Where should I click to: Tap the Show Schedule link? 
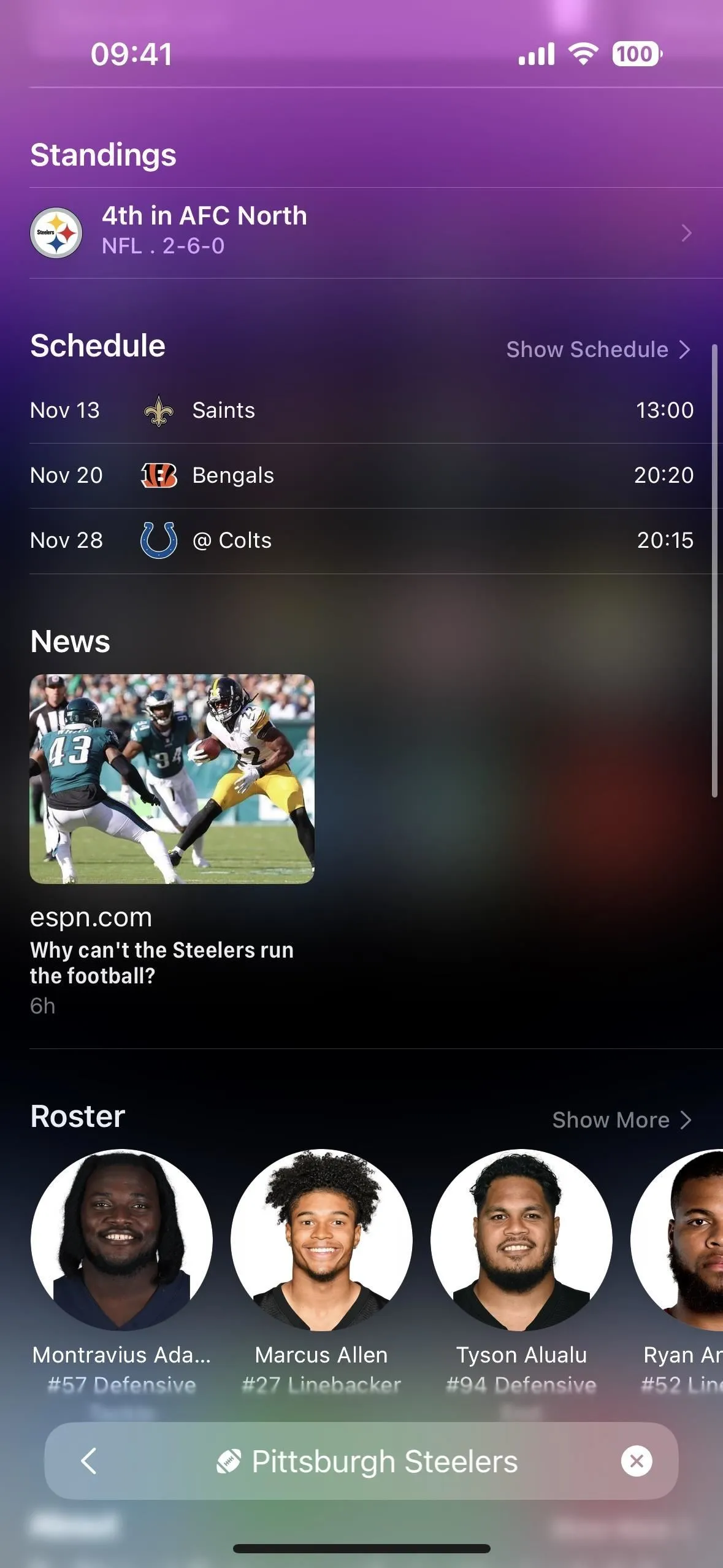(599, 349)
